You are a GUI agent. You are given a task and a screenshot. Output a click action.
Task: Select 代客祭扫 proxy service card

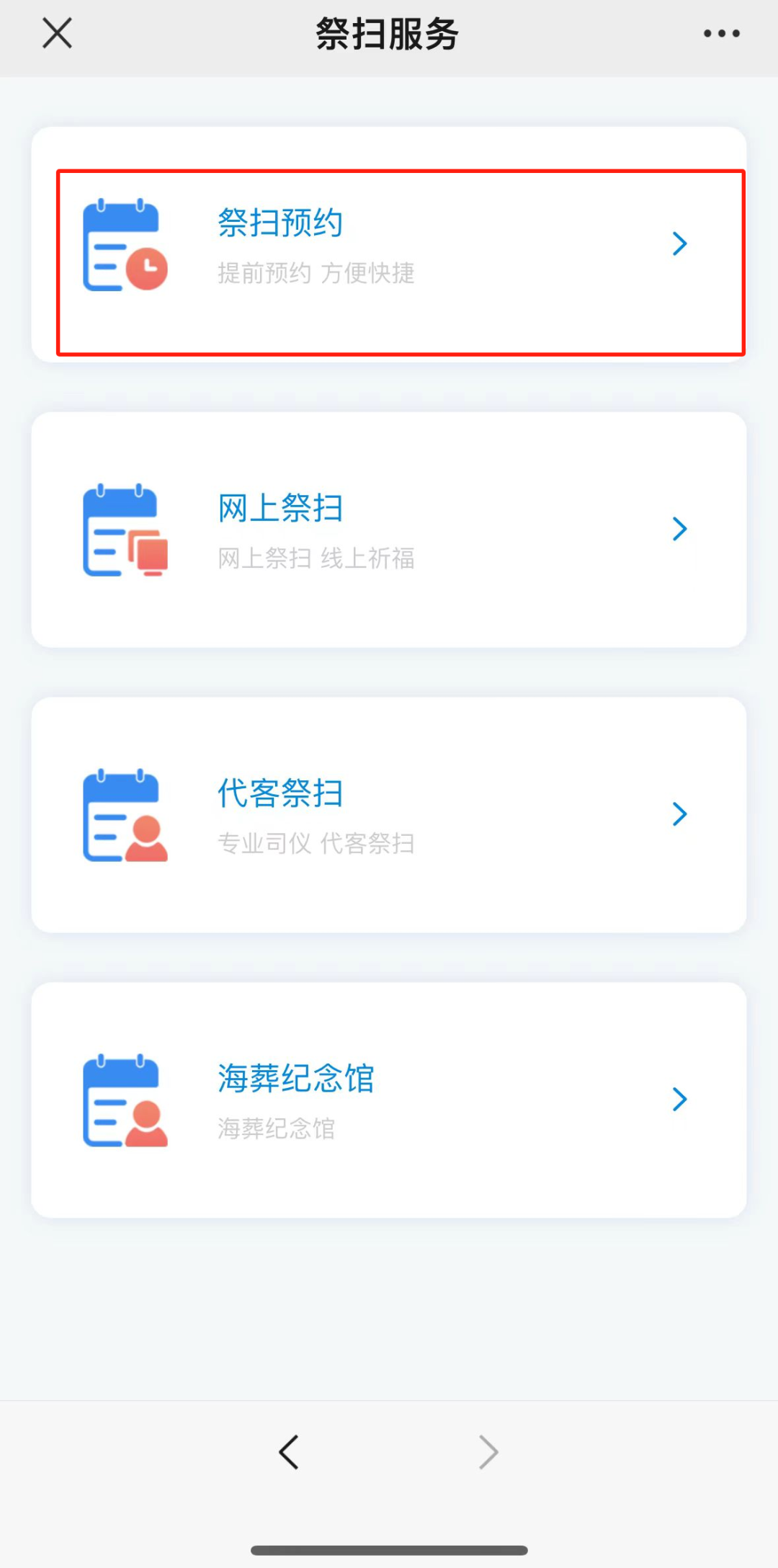[x=389, y=815]
